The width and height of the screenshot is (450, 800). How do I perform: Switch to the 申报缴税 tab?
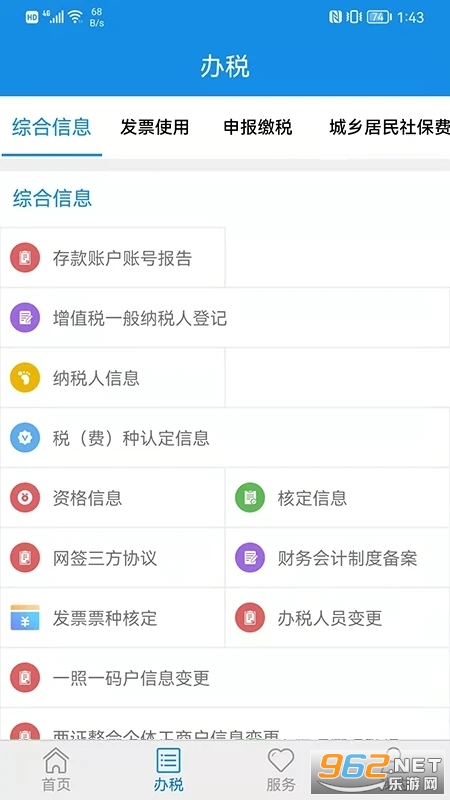[258, 127]
